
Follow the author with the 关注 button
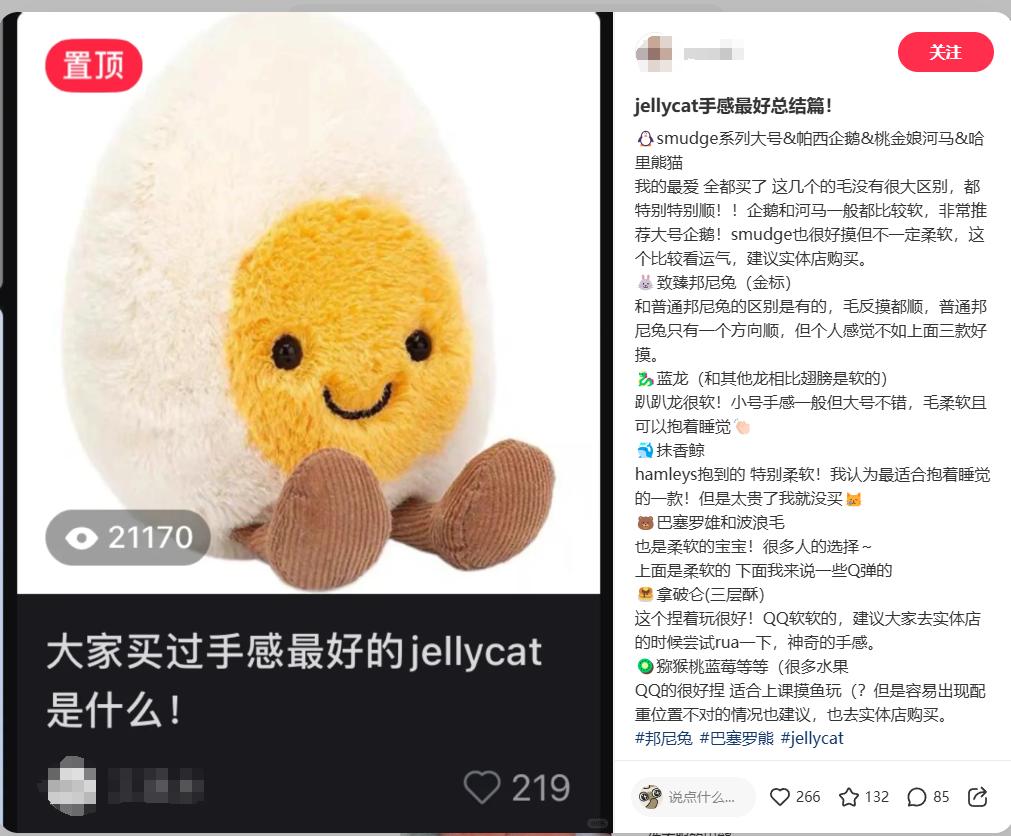pos(945,52)
